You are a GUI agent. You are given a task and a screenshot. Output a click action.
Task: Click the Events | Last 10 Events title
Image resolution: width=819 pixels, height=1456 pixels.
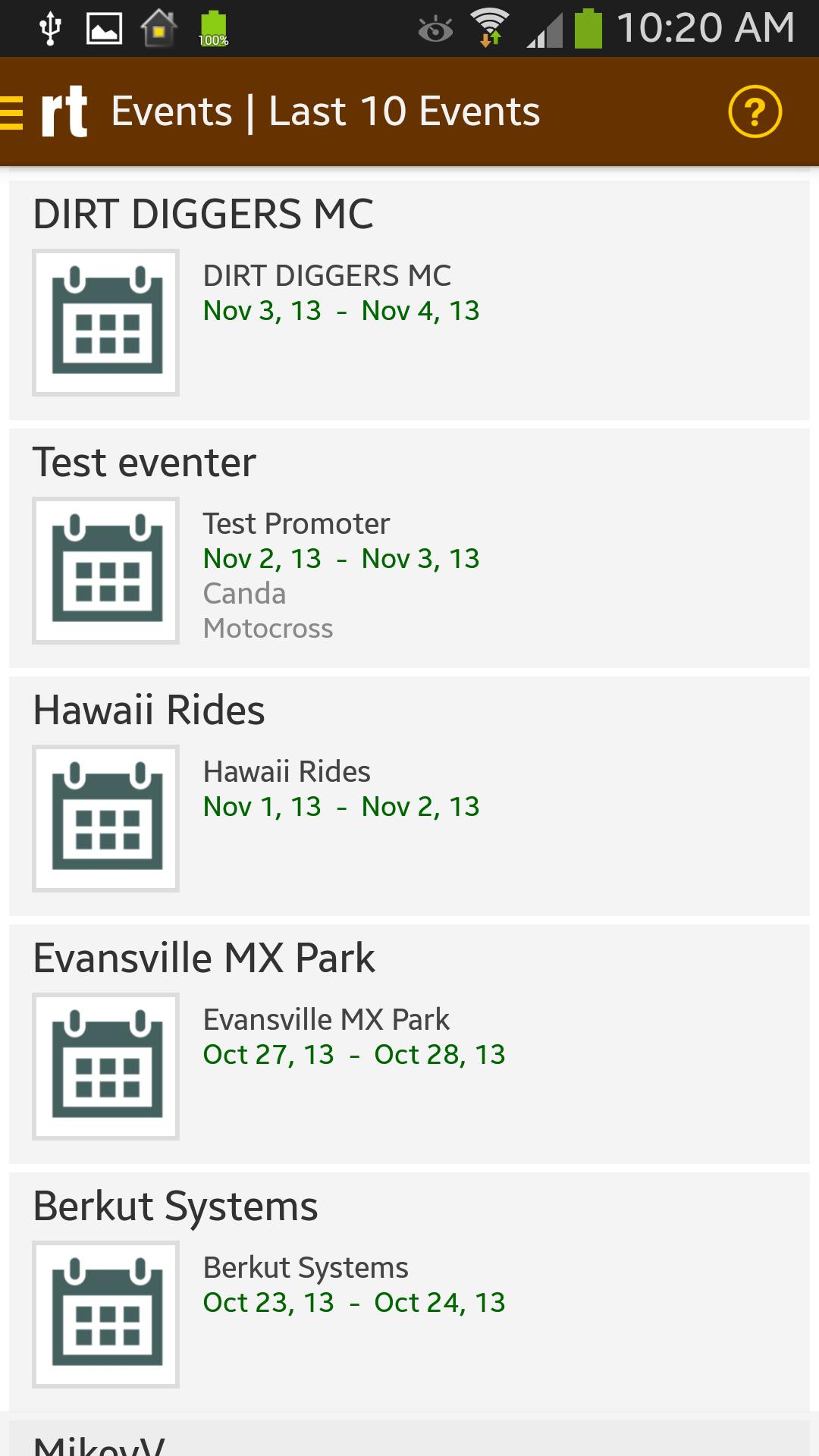(325, 110)
